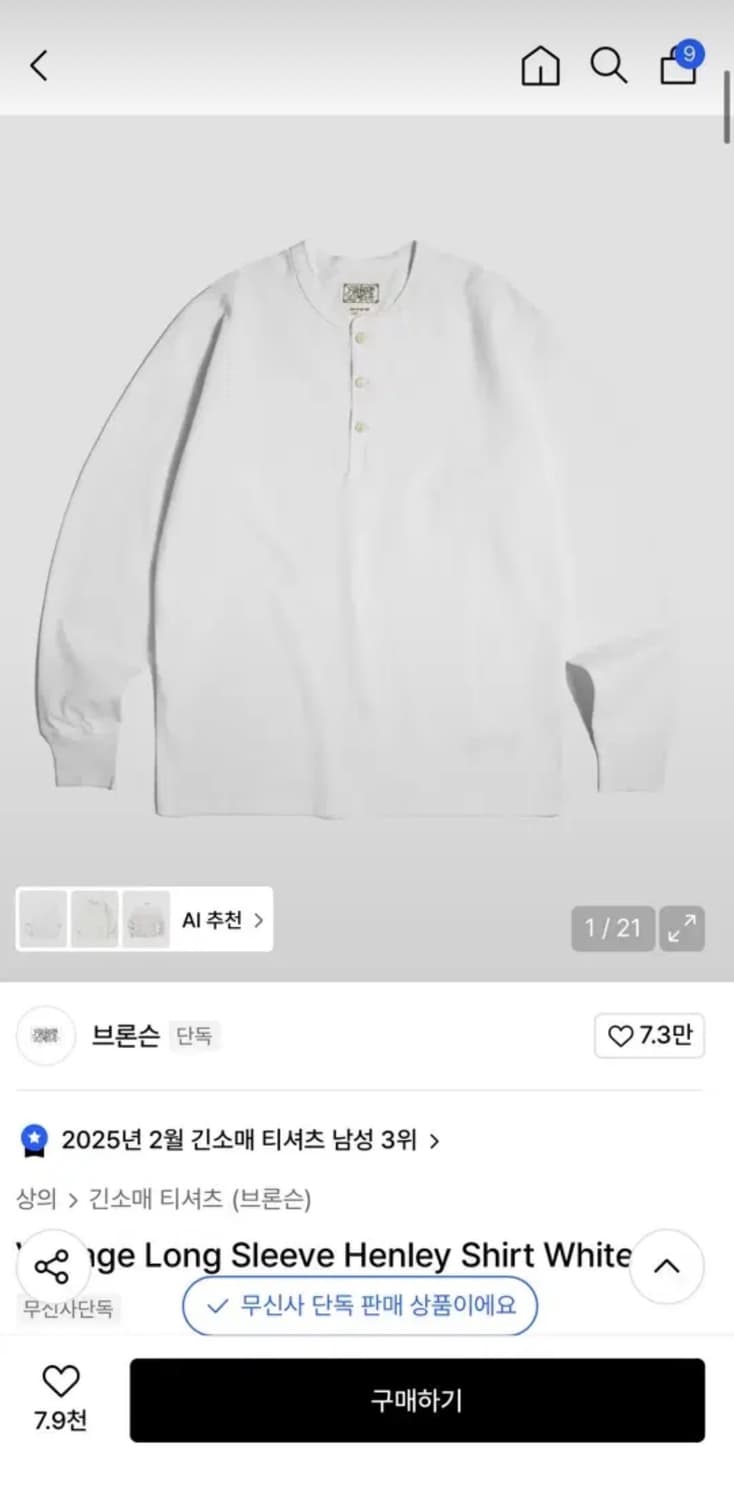Open the home screen icon
734x1500 pixels.
click(540, 66)
